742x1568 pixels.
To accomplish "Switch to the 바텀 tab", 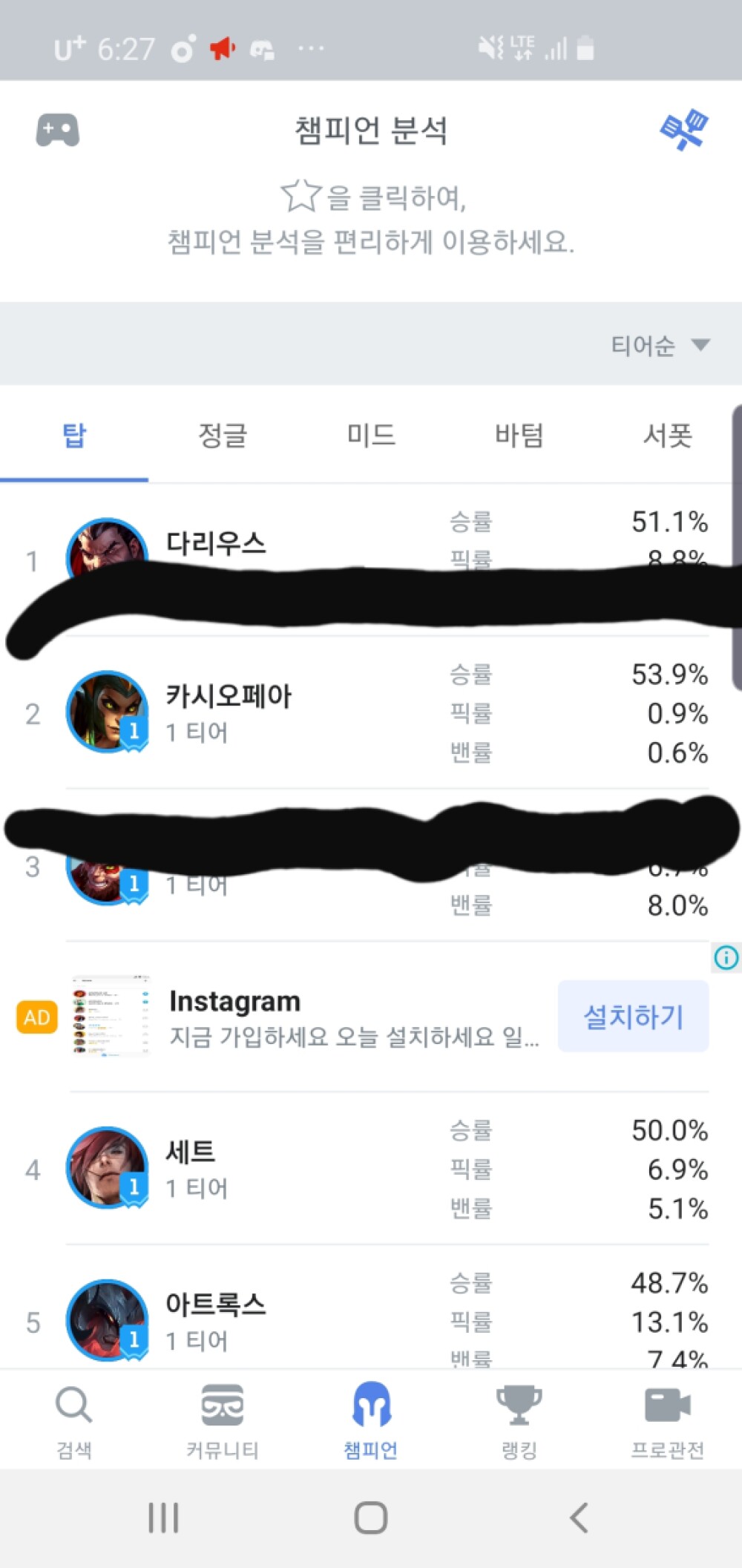I will pyautogui.click(x=519, y=436).
